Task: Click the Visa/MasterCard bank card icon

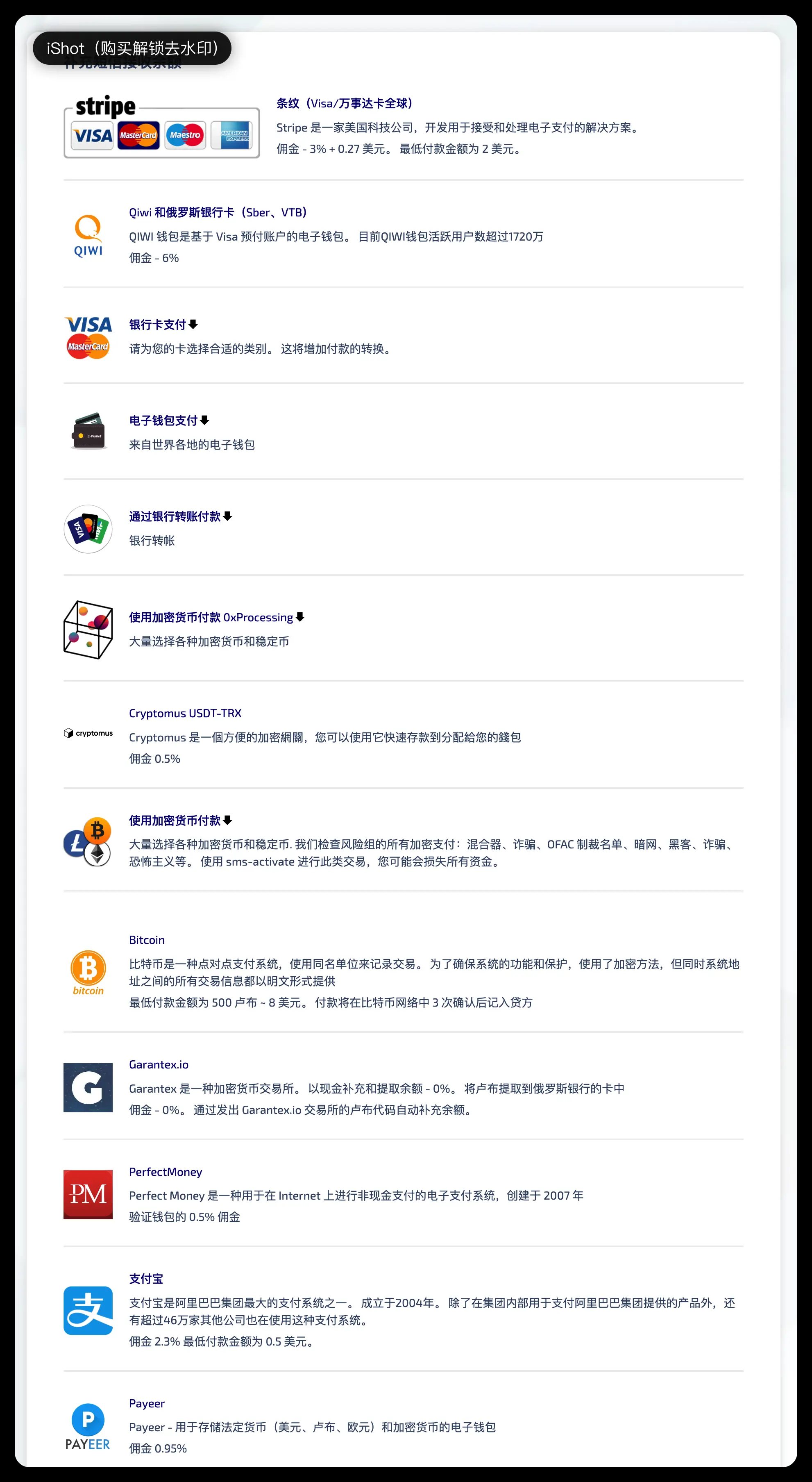Action: click(87, 336)
